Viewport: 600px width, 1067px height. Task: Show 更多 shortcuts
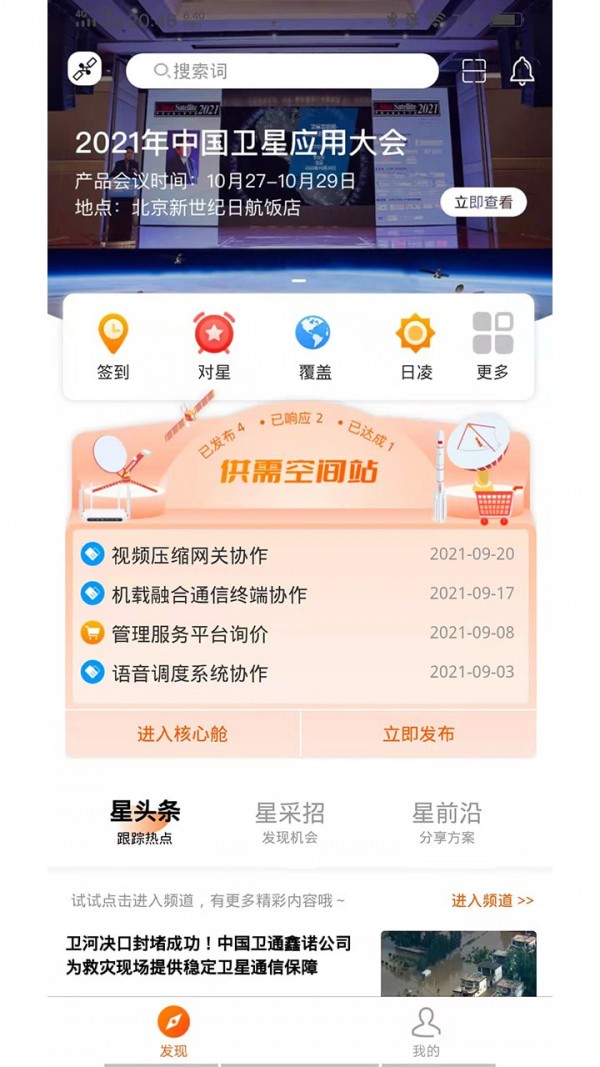pyautogui.click(x=492, y=346)
